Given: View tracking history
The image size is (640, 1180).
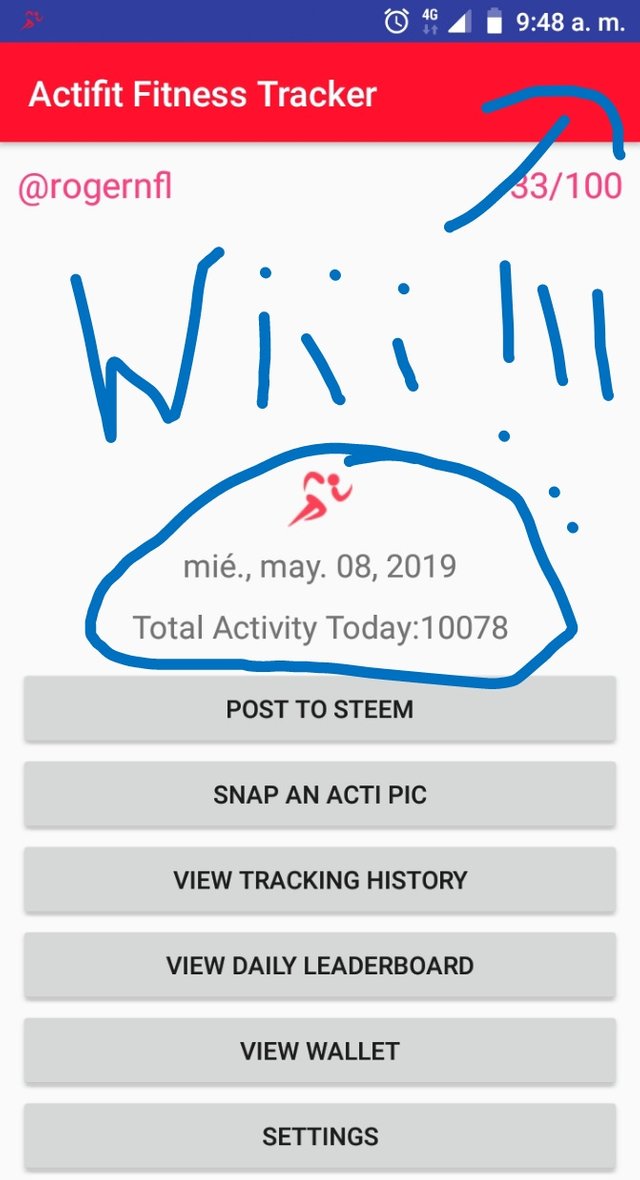Looking at the screenshot, I should pyautogui.click(x=320, y=880).
